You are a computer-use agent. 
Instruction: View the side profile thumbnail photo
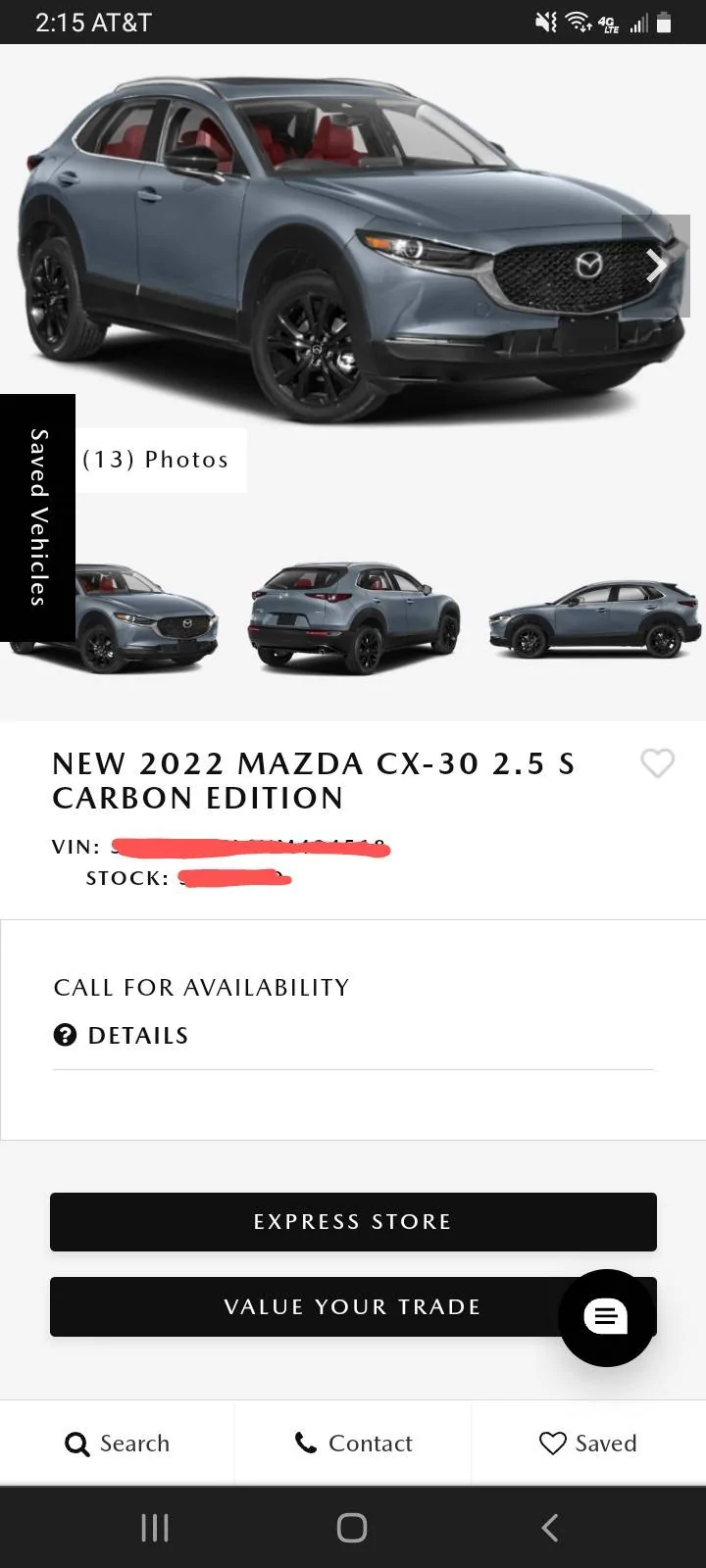point(595,619)
